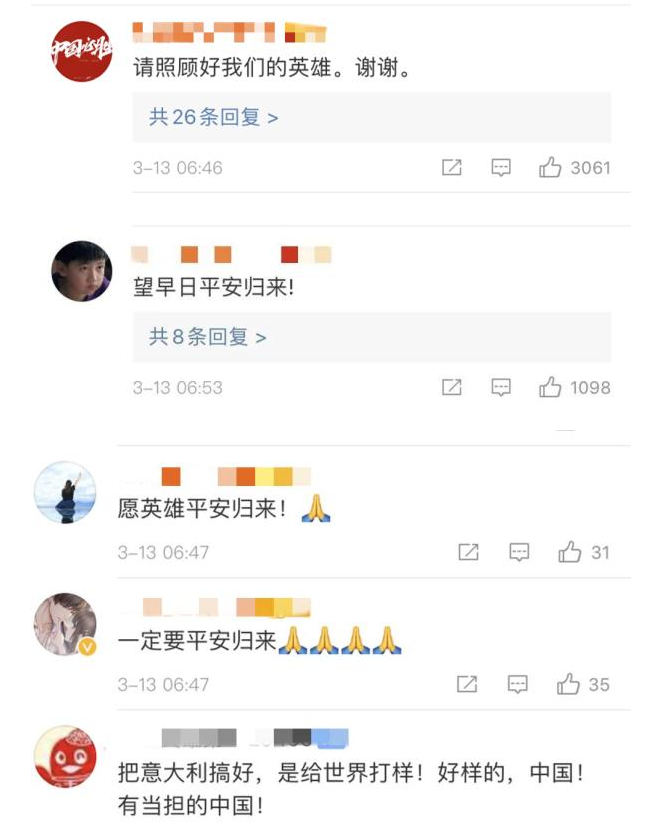Repost the comment 请照顾好我们的英雄

(x=452, y=168)
